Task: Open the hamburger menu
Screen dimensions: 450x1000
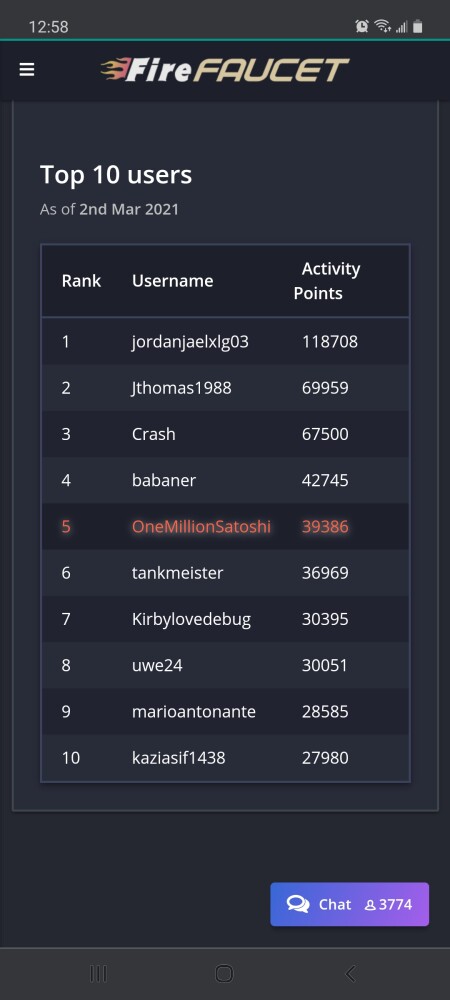Action: click(x=27, y=70)
